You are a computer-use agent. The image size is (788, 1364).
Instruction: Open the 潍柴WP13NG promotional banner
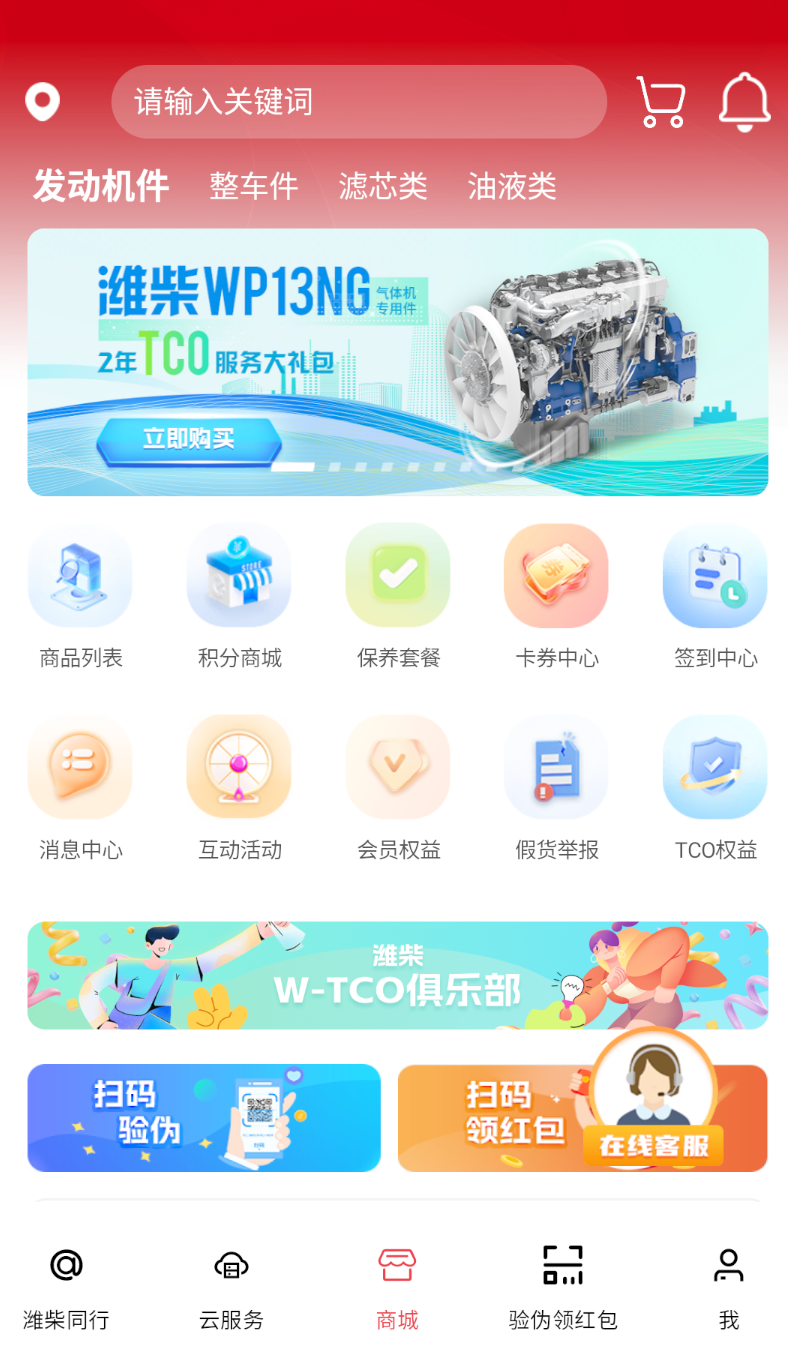(397, 362)
